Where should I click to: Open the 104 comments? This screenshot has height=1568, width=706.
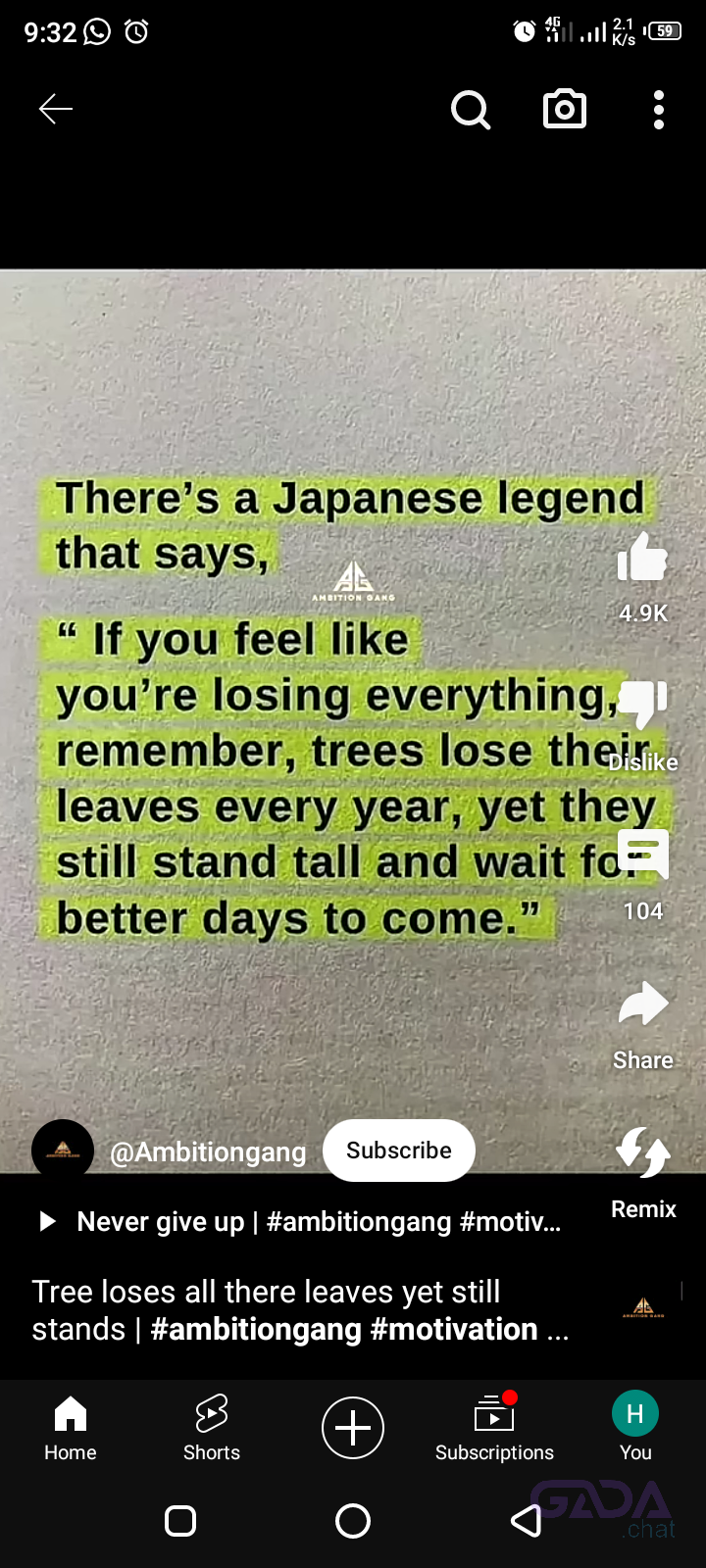(642, 853)
